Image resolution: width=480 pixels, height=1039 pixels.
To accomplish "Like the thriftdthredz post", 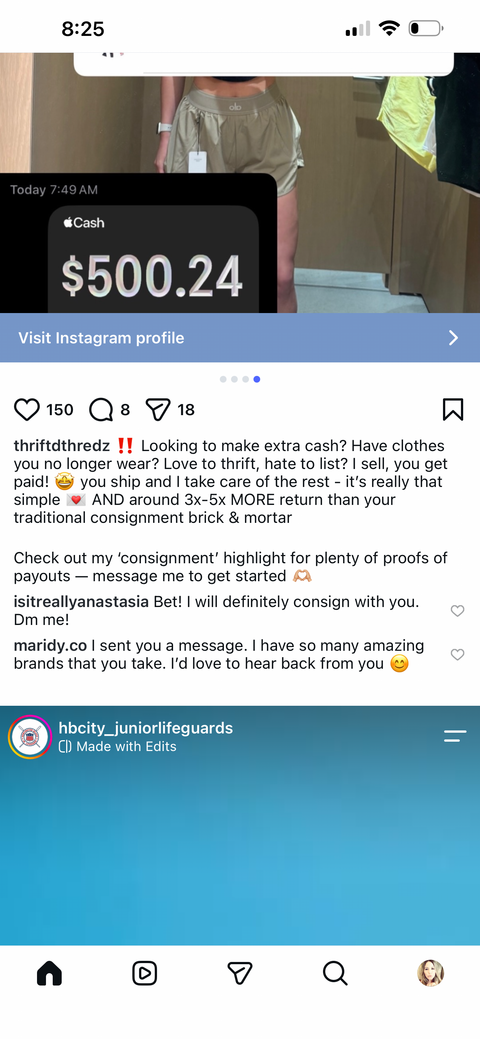I will [27, 410].
